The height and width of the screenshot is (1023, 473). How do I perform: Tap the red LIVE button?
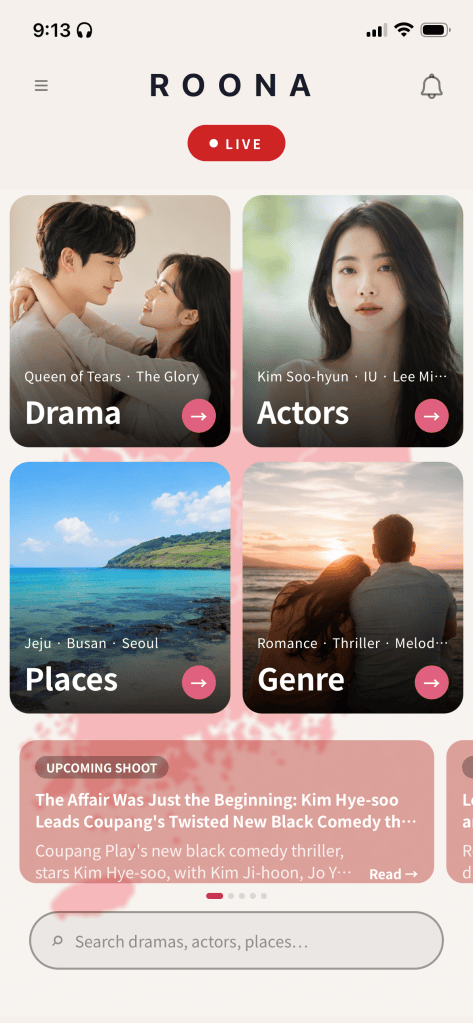236,144
